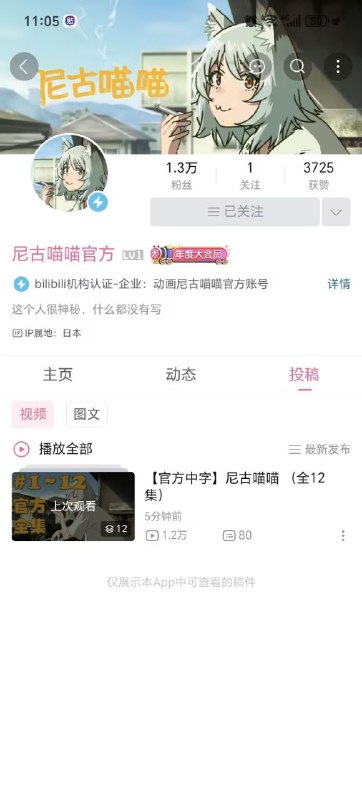The height and width of the screenshot is (800, 362).
Task: Go back using the top-left arrow
Action: pyautogui.click(x=24, y=66)
